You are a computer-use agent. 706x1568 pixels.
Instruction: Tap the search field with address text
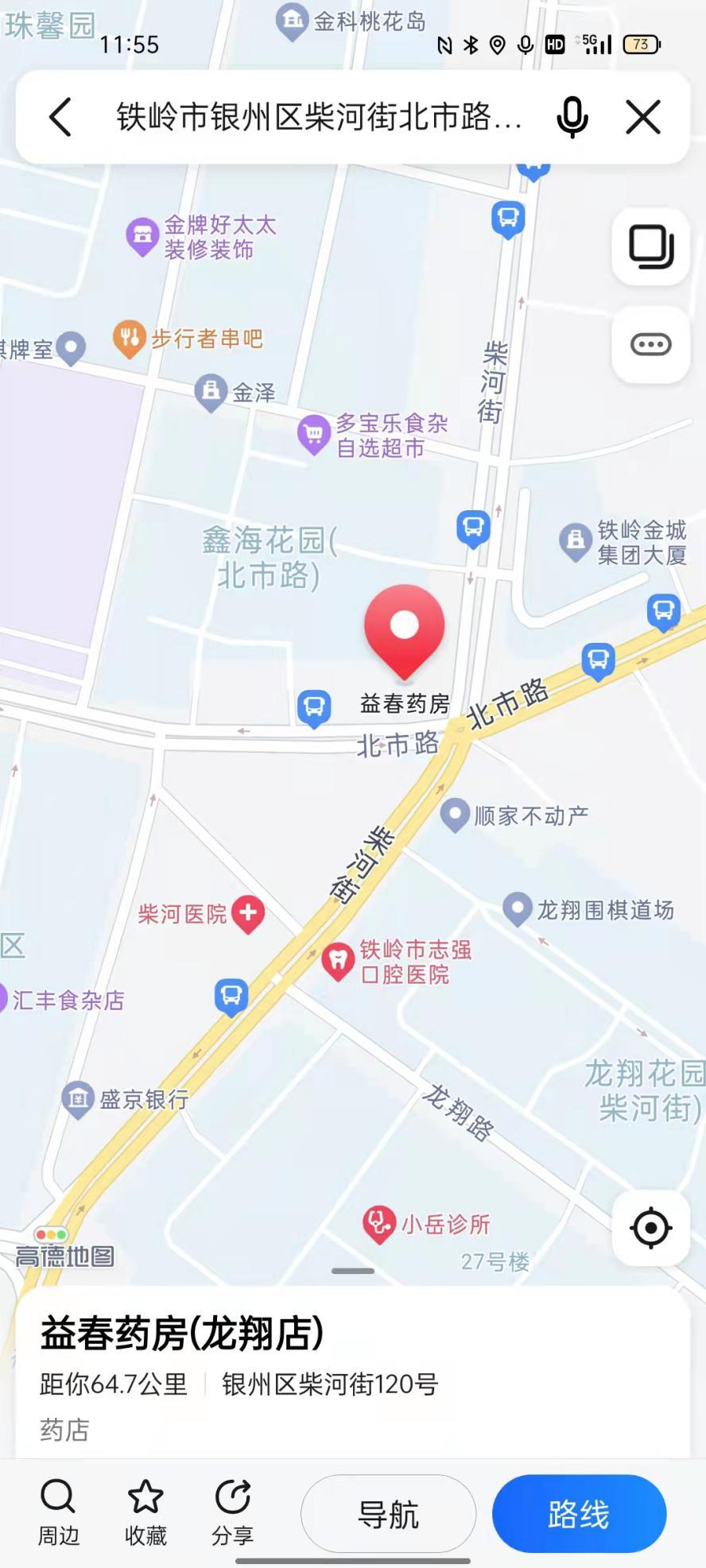click(x=318, y=118)
